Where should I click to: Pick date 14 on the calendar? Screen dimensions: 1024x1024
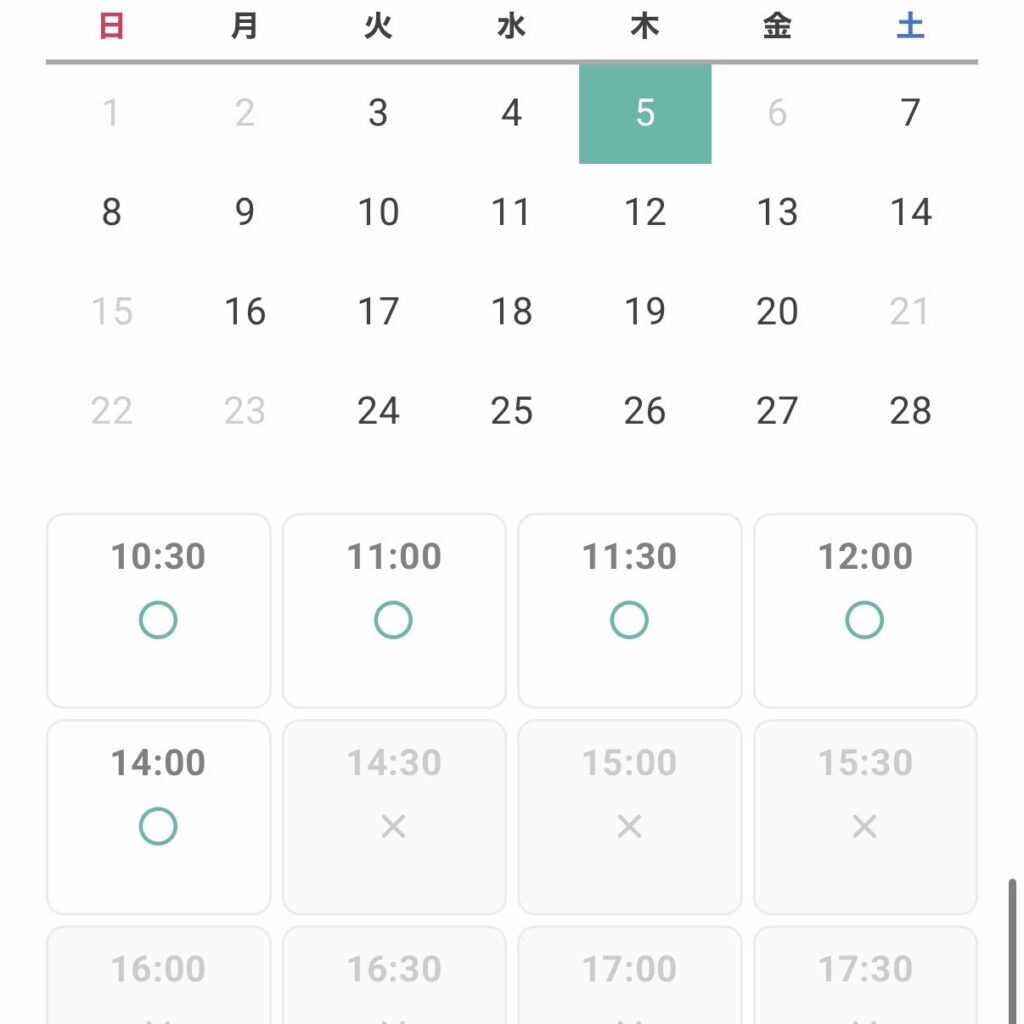910,212
